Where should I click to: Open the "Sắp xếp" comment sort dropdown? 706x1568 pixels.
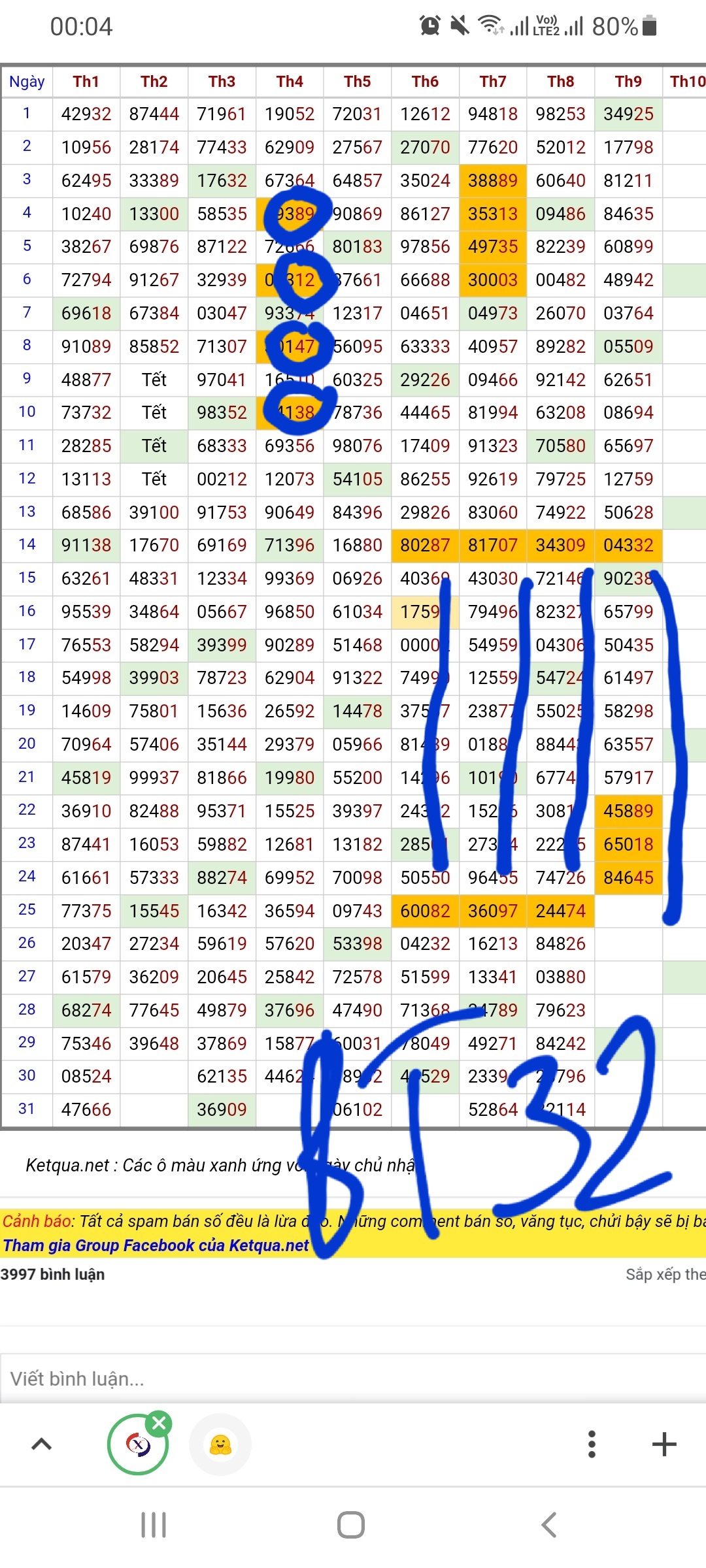(x=665, y=1274)
